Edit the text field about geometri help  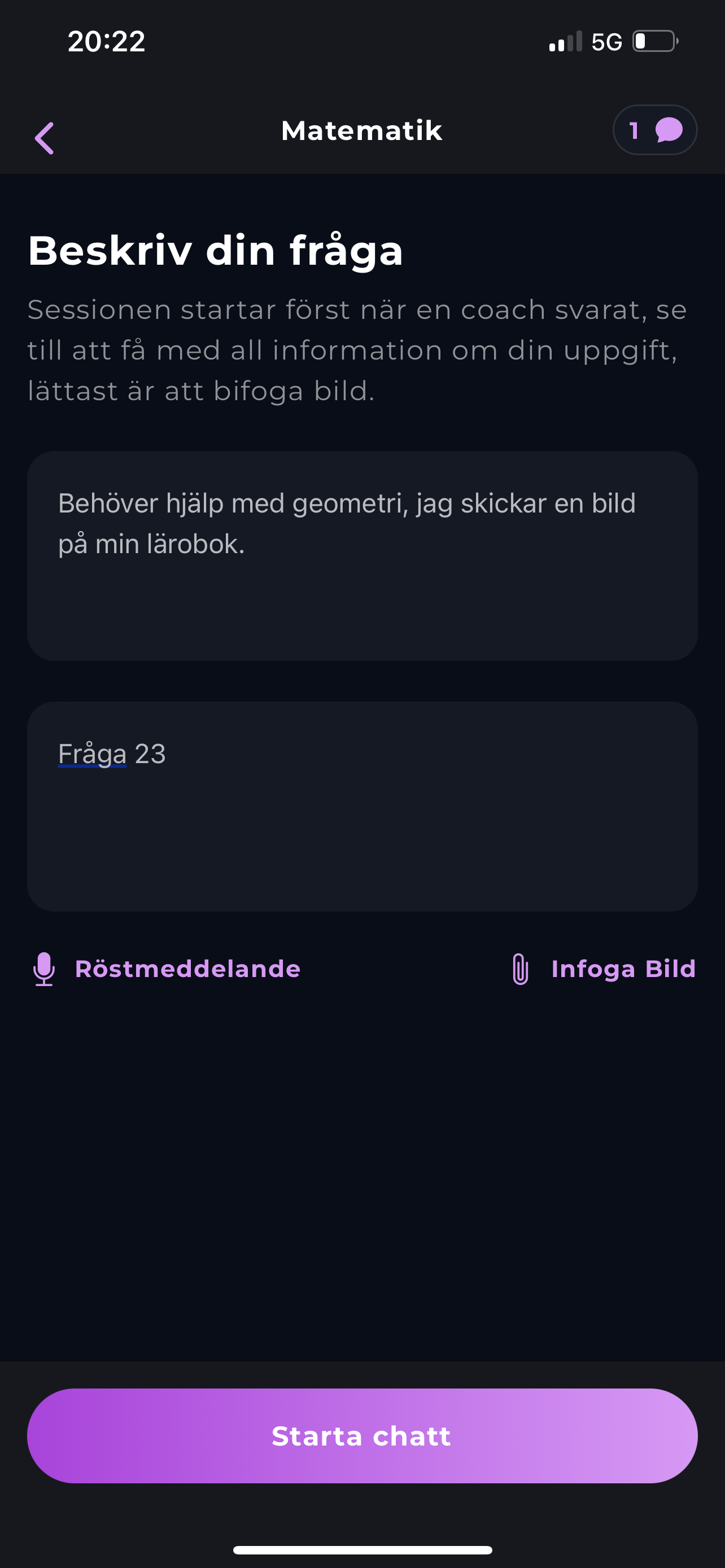click(362, 556)
